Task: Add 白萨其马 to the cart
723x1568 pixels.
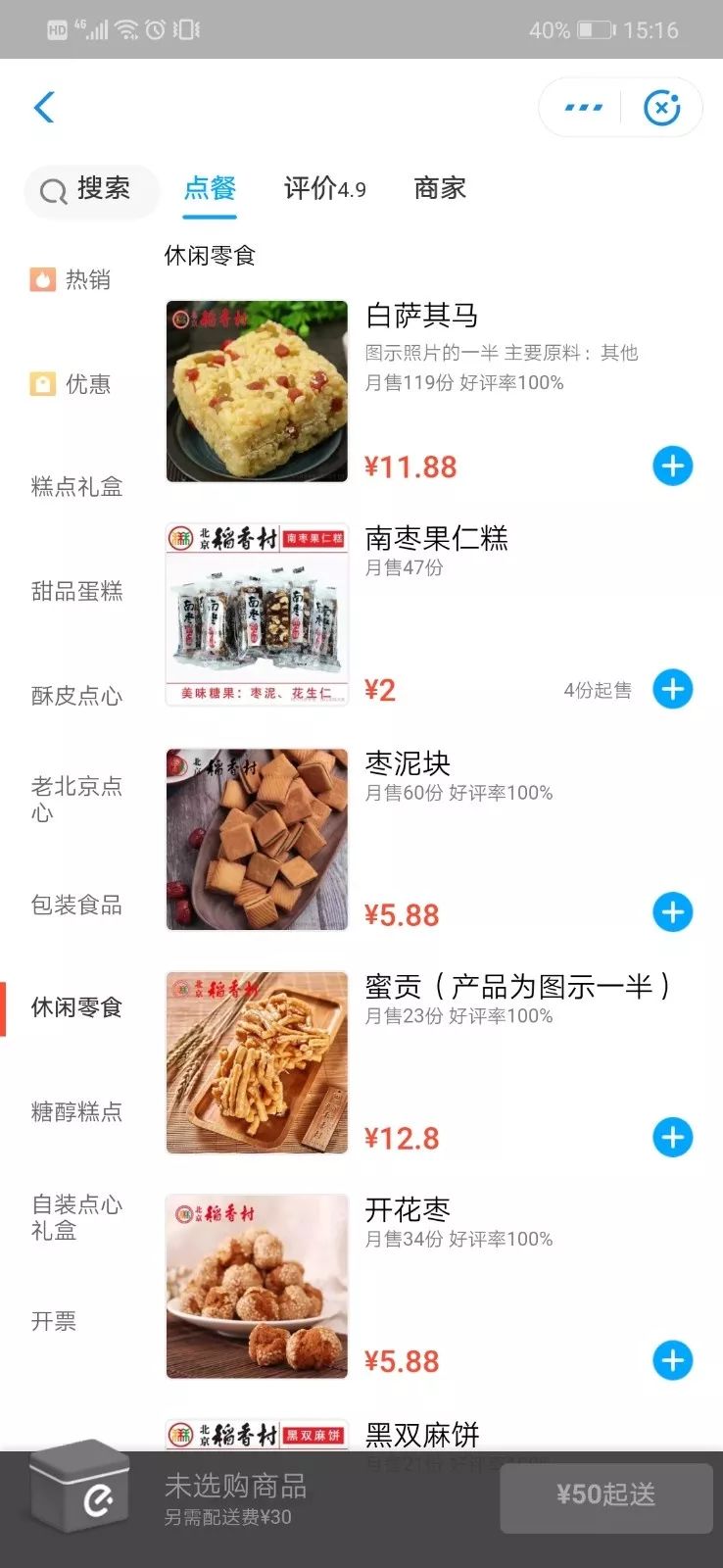Action: click(x=672, y=466)
